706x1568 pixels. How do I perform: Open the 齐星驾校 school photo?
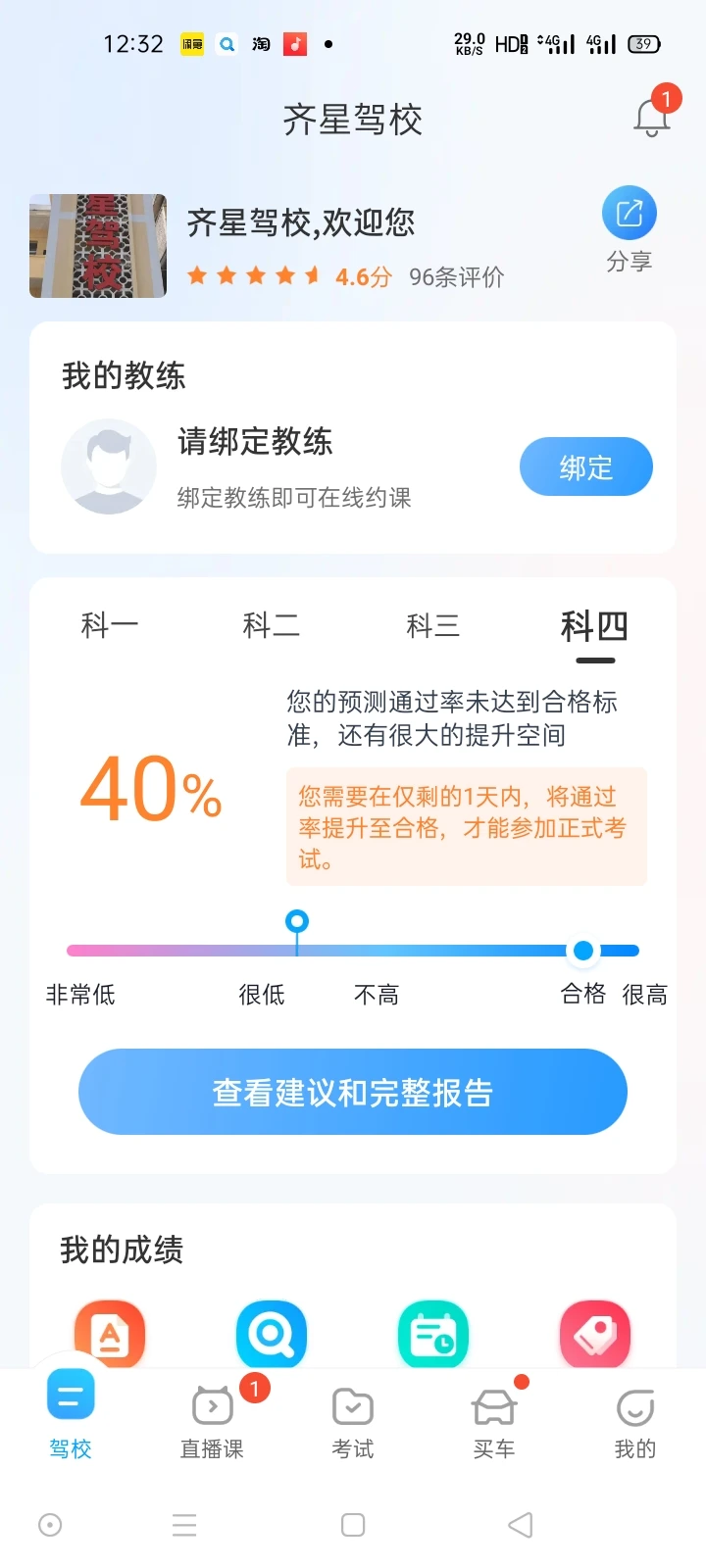pyautogui.click(x=98, y=246)
